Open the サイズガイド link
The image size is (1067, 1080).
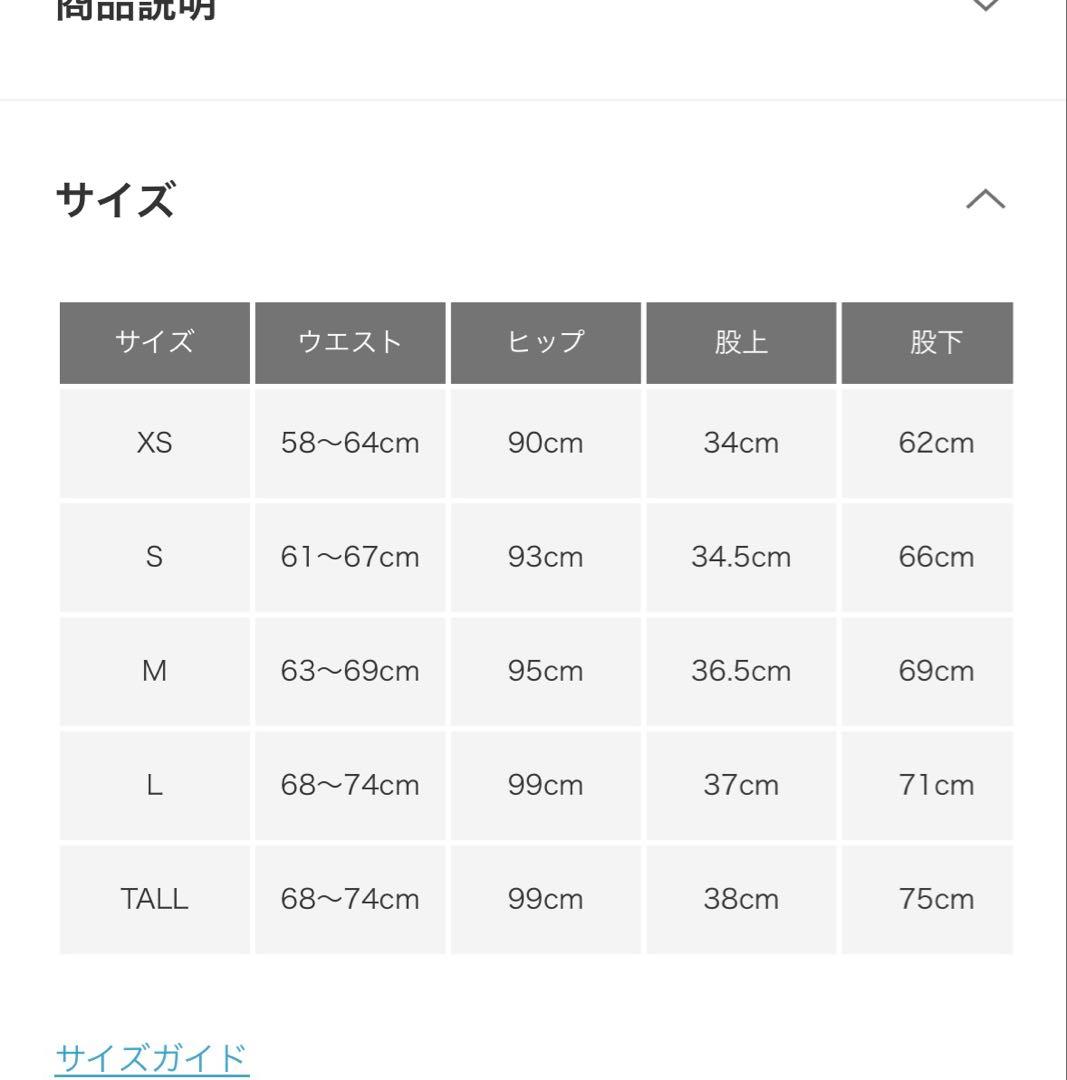[x=151, y=1057]
